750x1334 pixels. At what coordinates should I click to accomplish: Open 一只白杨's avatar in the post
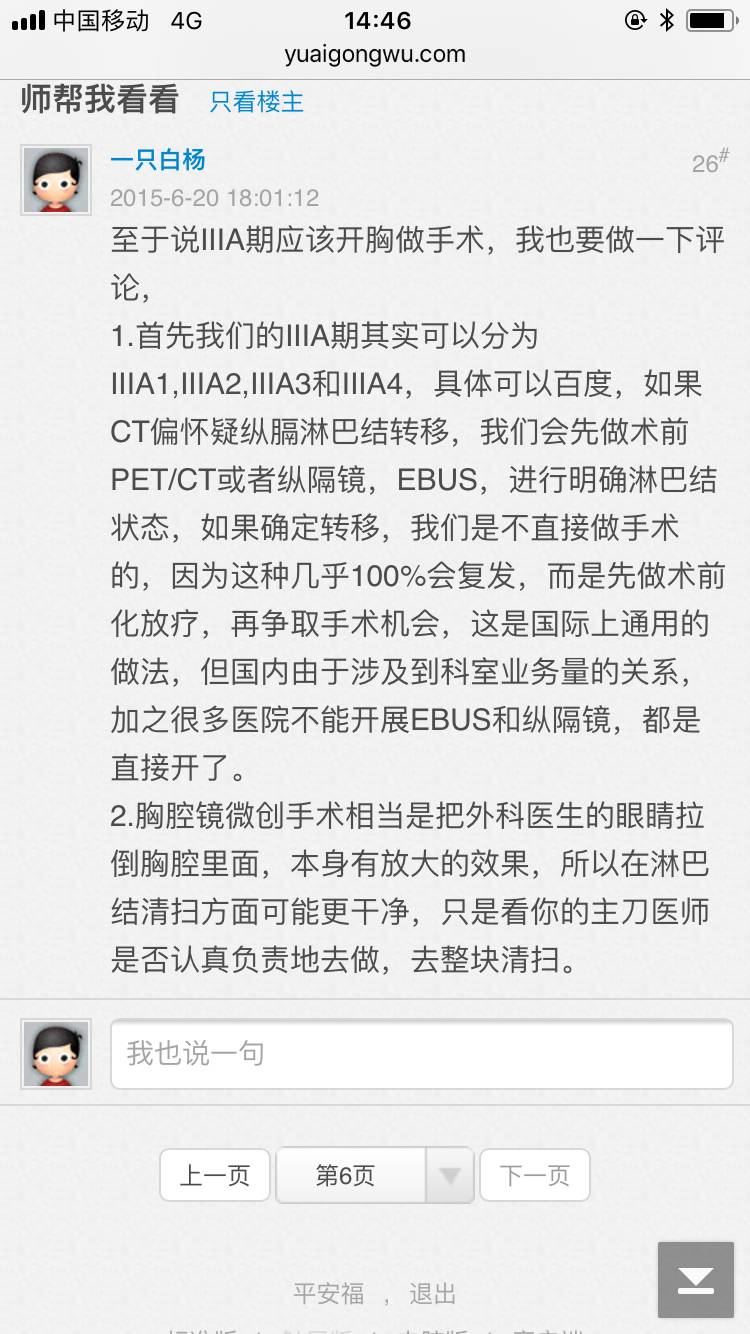tap(56, 180)
